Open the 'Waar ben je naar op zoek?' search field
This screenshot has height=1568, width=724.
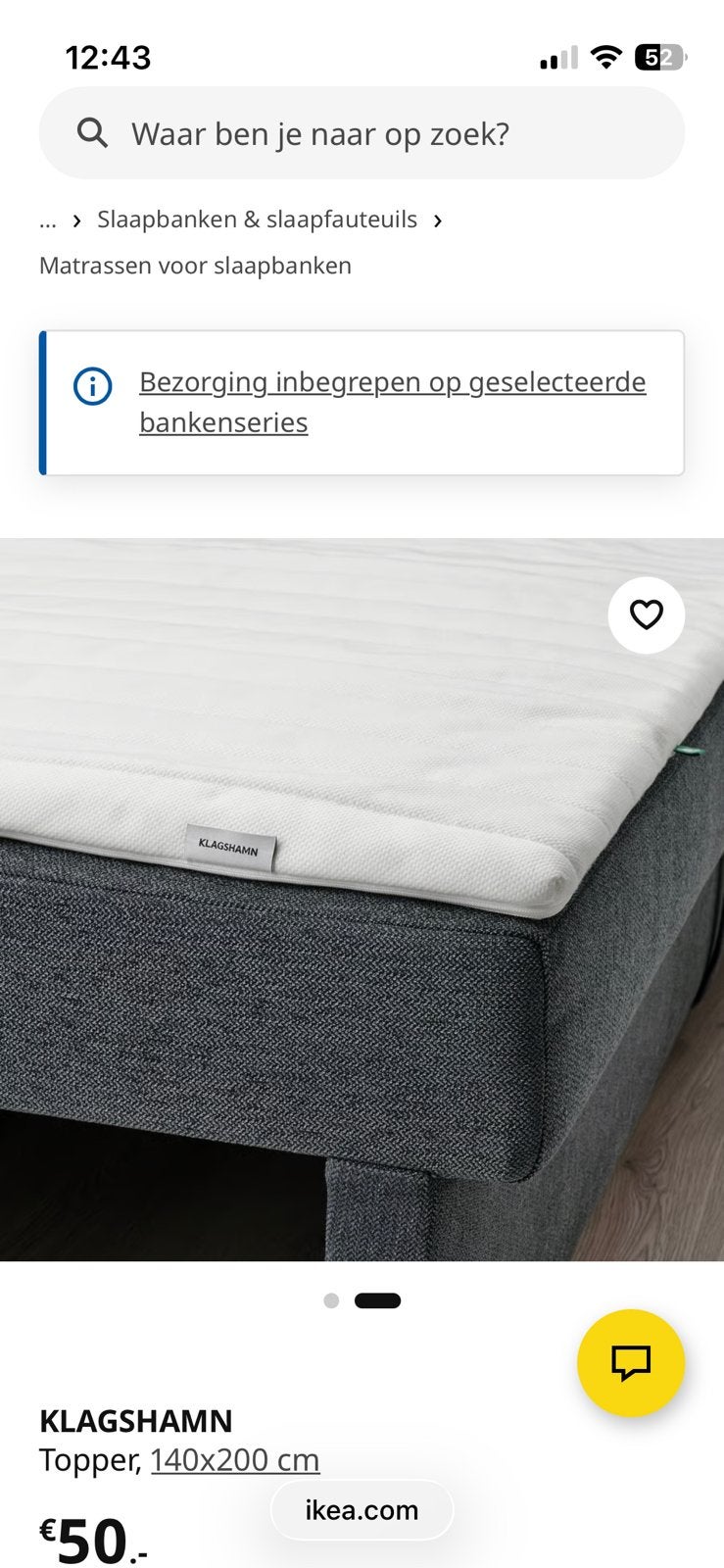pos(362,133)
